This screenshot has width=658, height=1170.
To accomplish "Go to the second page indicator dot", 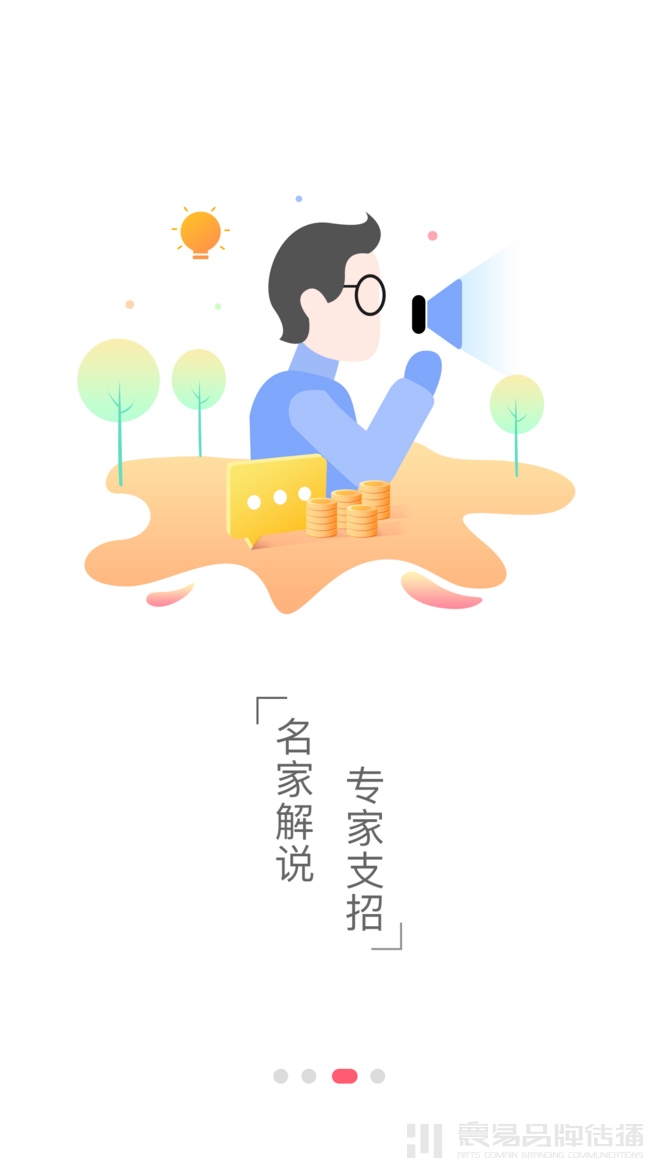I will click(x=309, y=1076).
